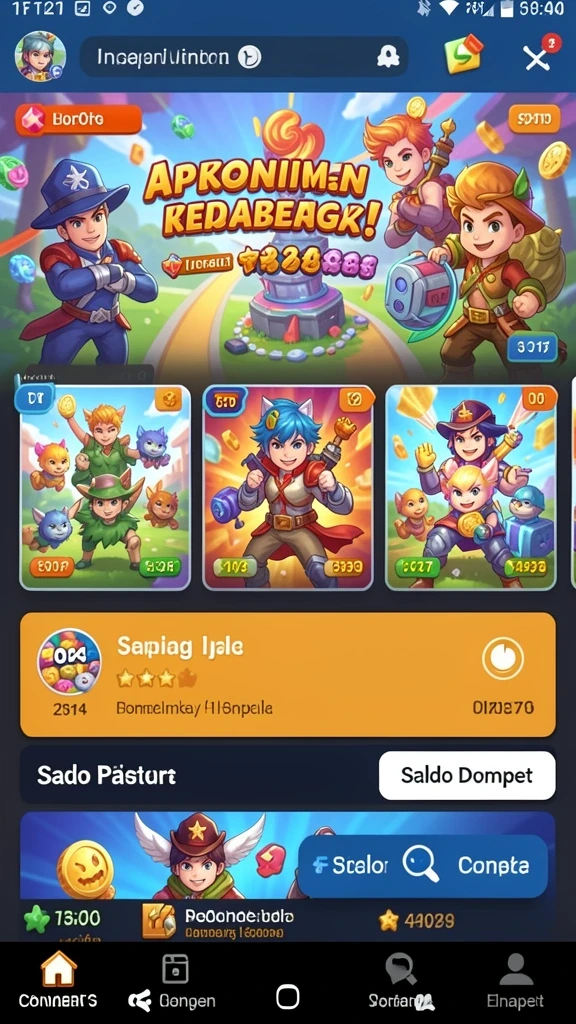
Task: Open the blue-haired hero game card
Action: tap(288, 488)
